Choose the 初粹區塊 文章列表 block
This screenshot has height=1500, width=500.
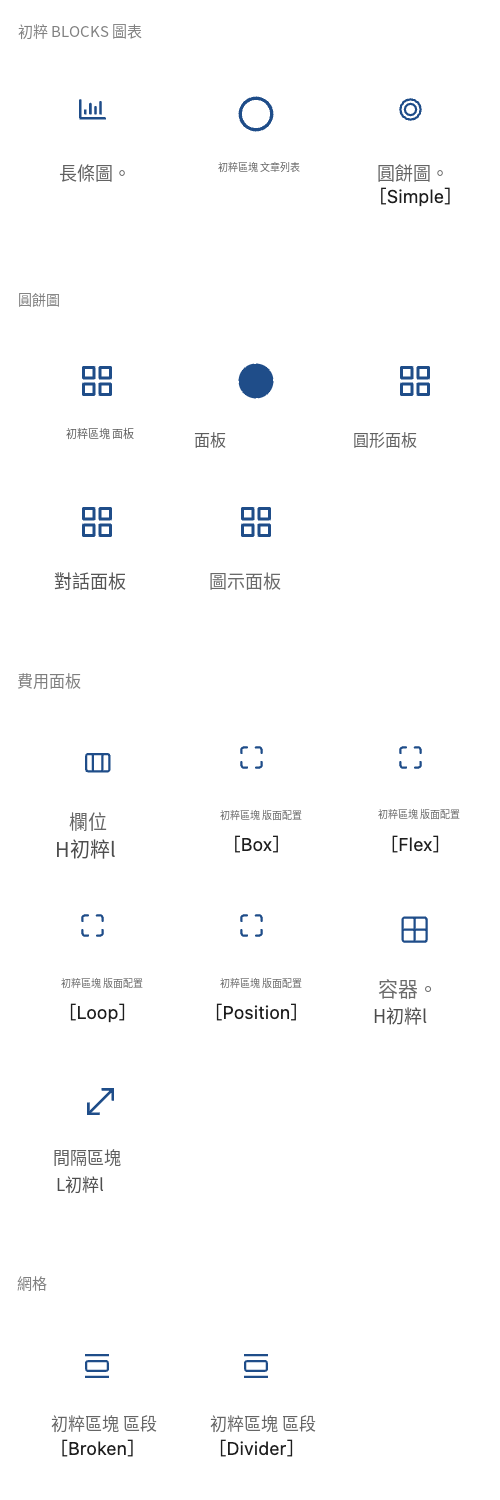click(x=256, y=140)
